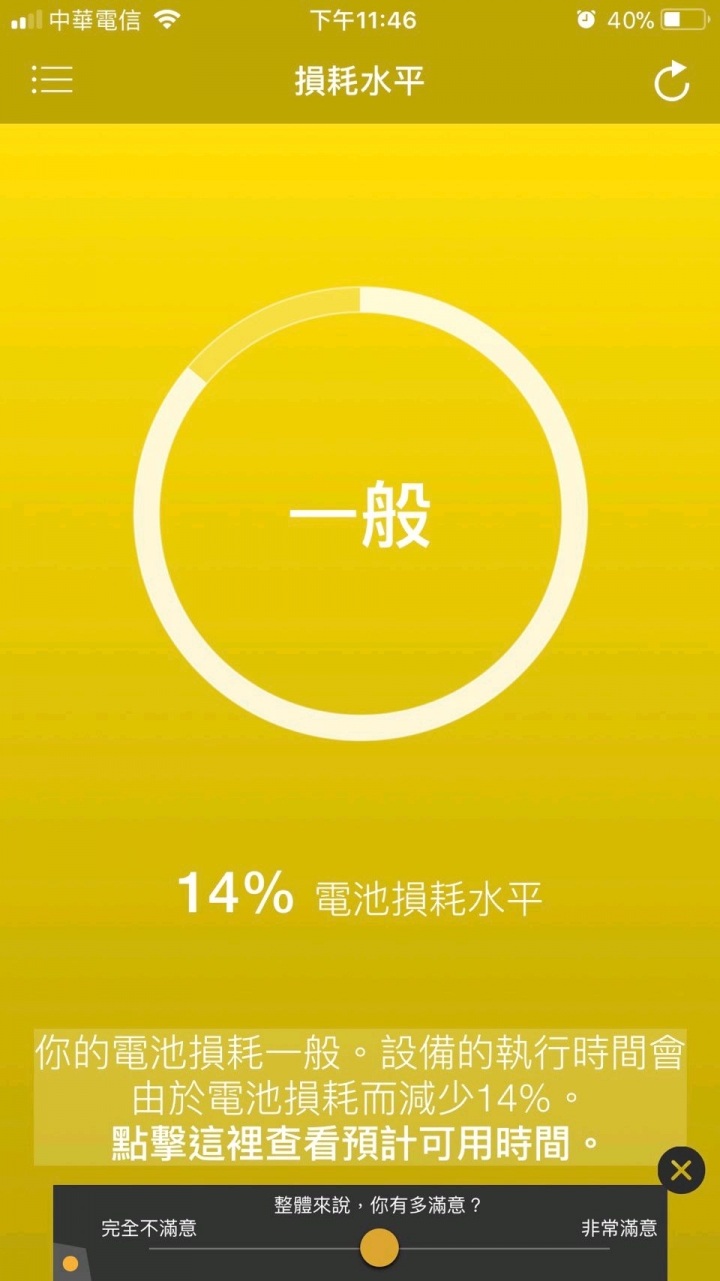Open the hamburger menu
The height and width of the screenshot is (1281, 720).
click(x=52, y=80)
